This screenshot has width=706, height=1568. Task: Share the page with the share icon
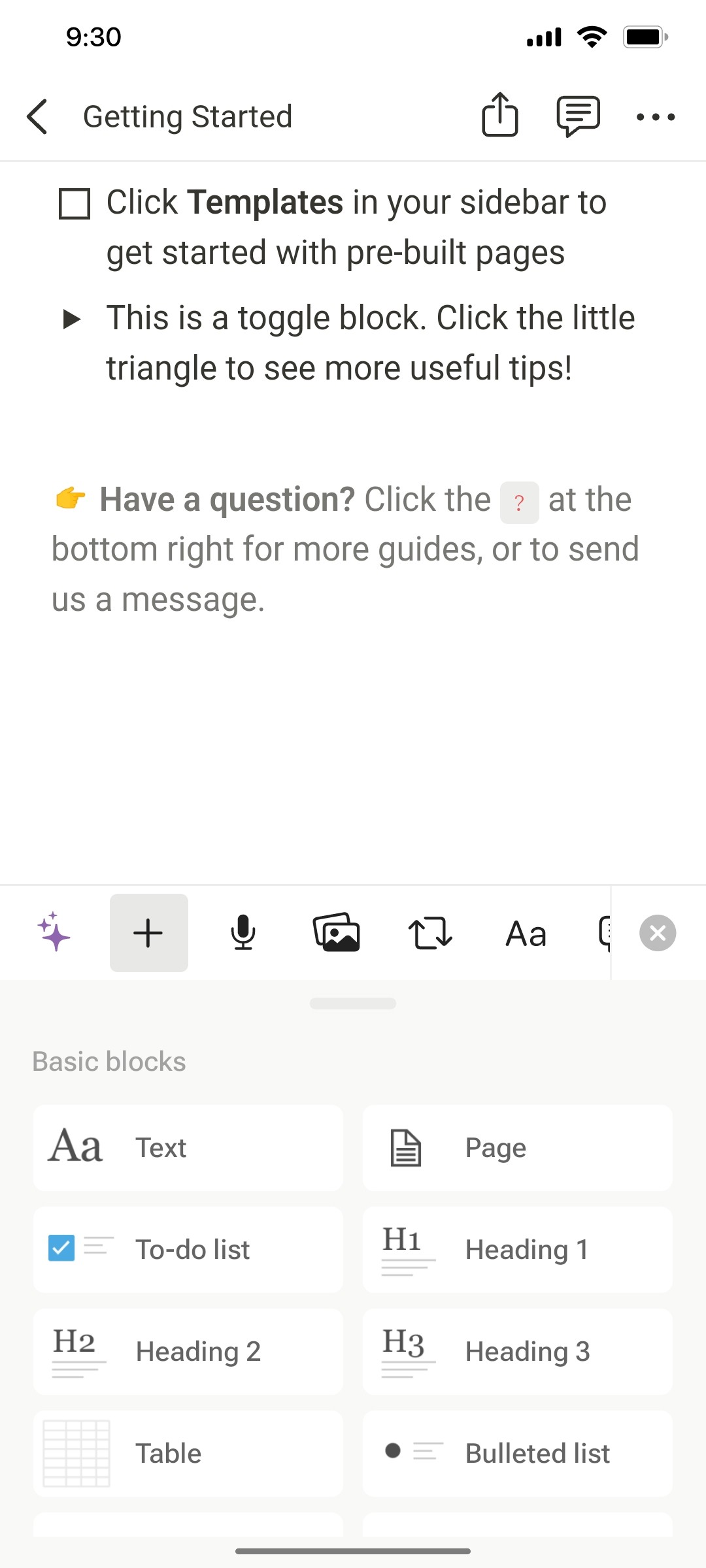point(499,115)
